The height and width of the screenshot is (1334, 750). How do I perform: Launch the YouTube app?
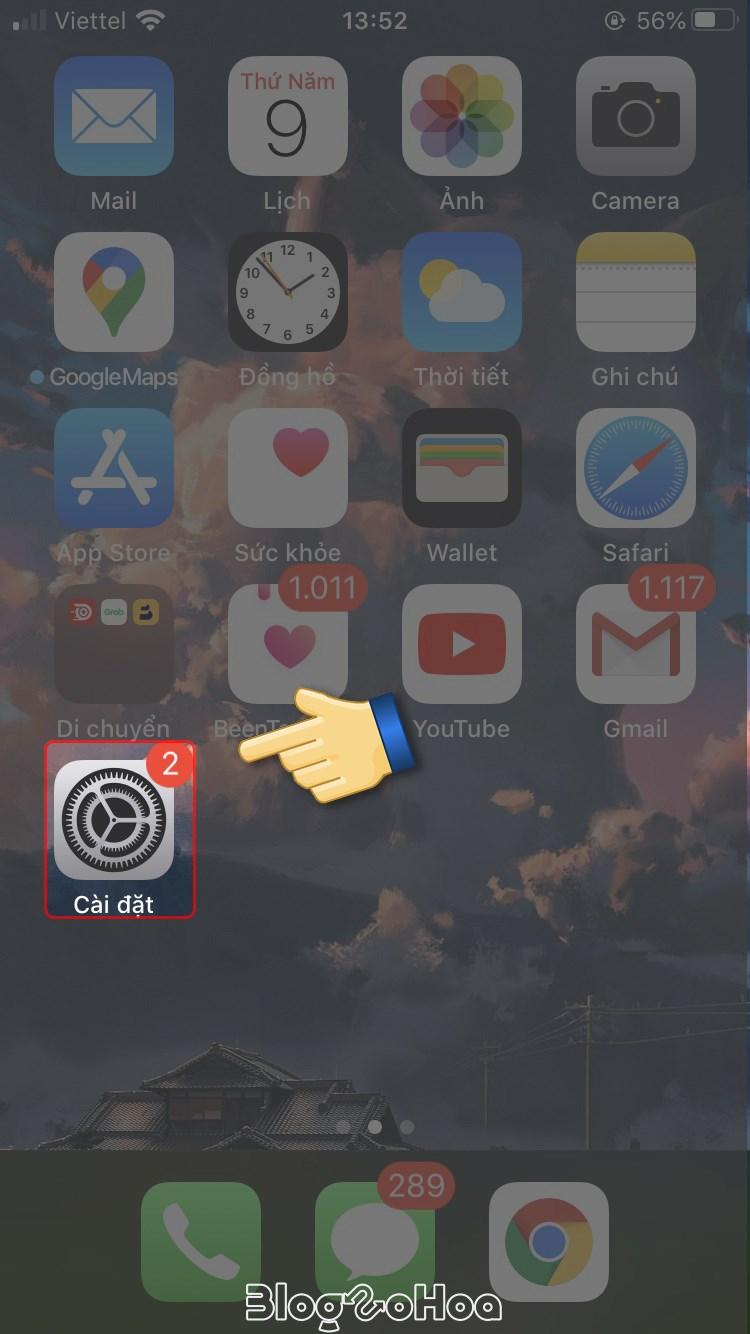pos(461,644)
